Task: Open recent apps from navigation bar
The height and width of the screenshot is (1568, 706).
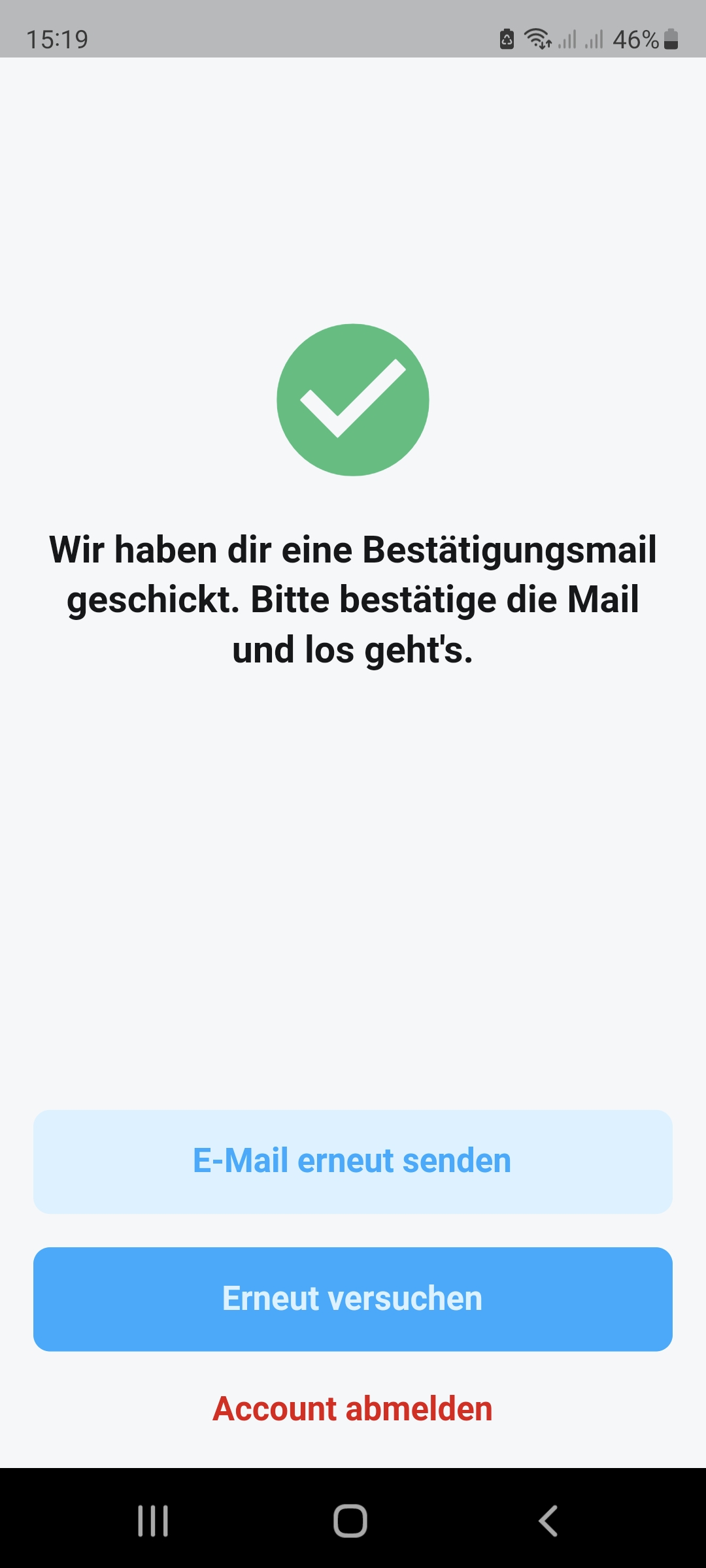Action: [153, 1521]
